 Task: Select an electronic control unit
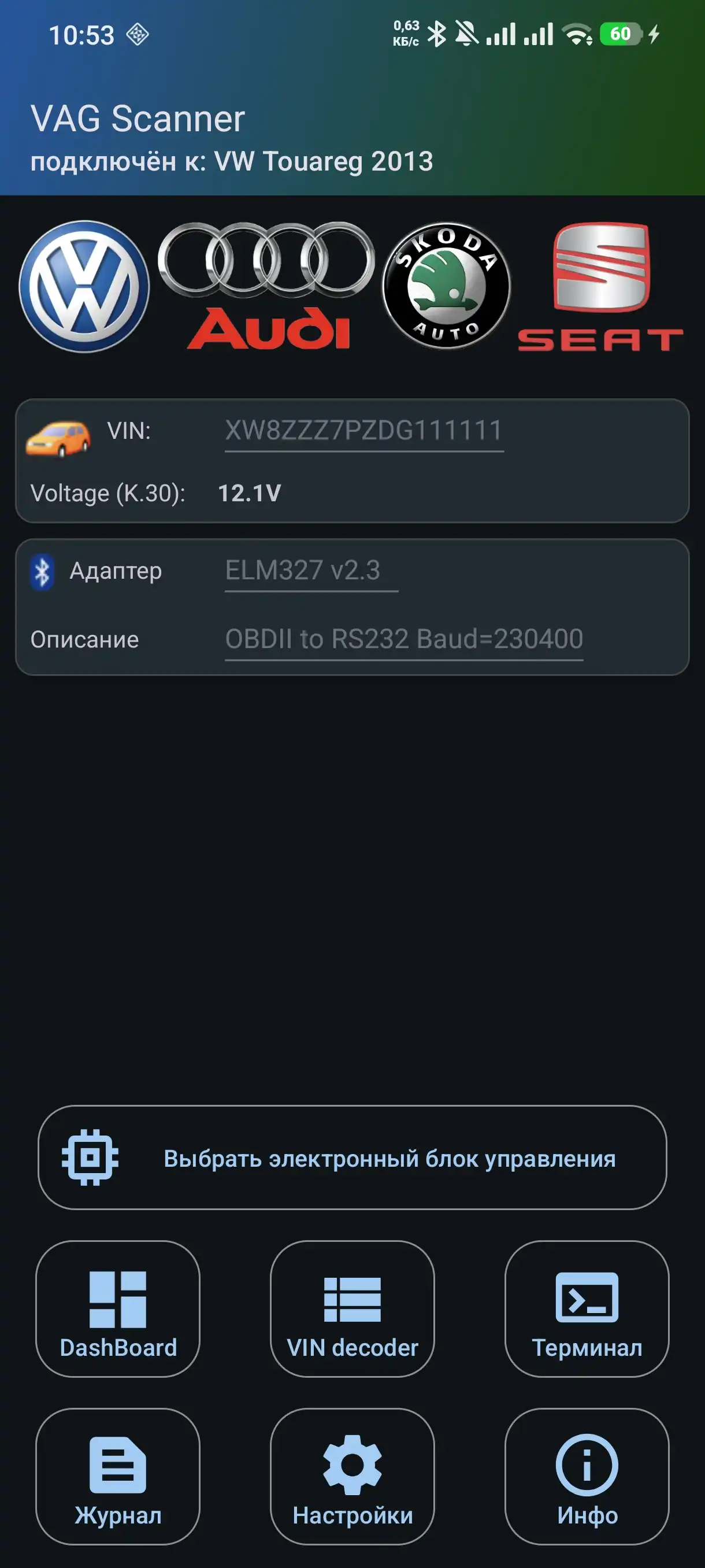[x=352, y=1157]
